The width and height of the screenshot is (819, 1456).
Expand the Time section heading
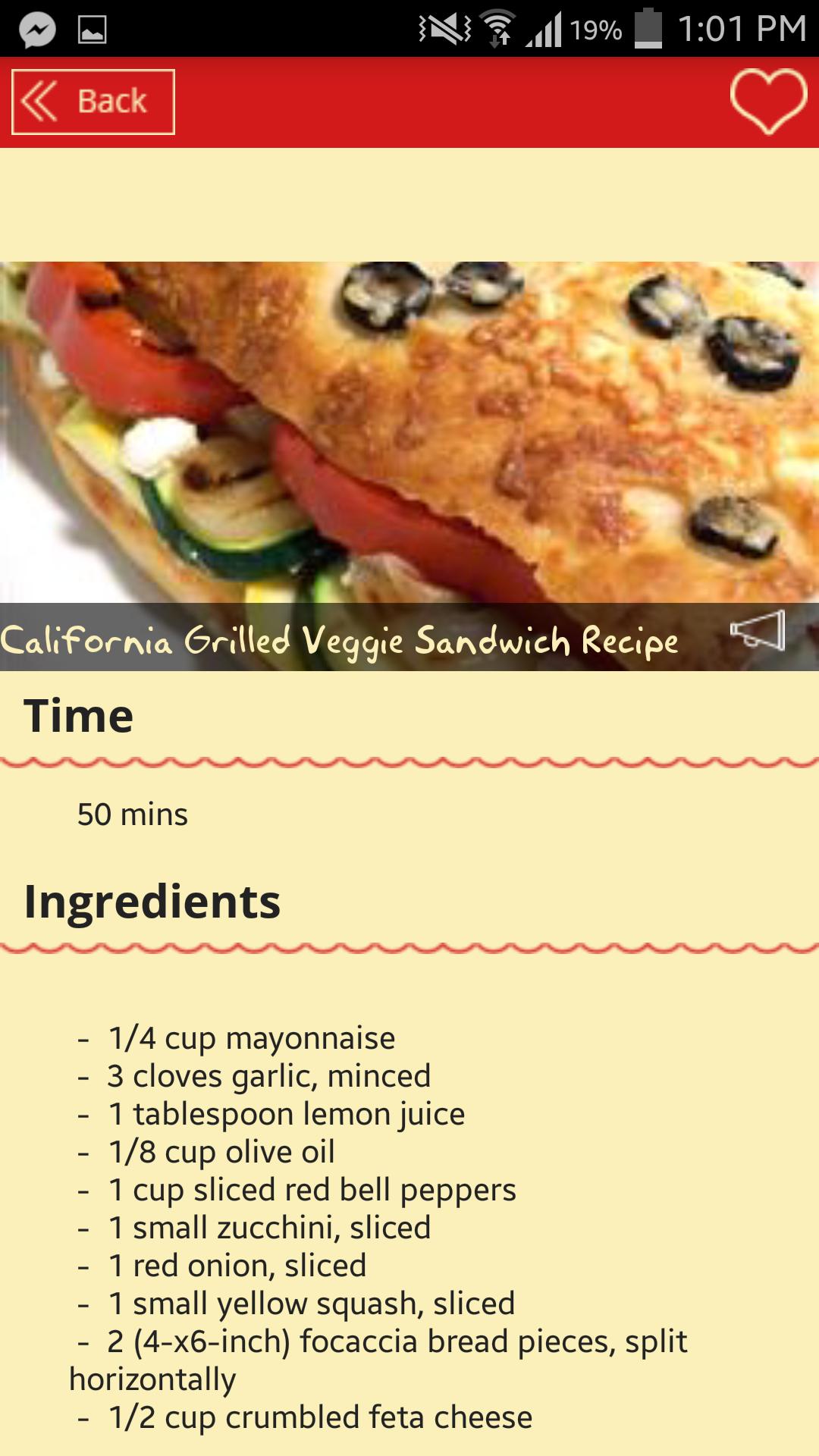point(80,713)
